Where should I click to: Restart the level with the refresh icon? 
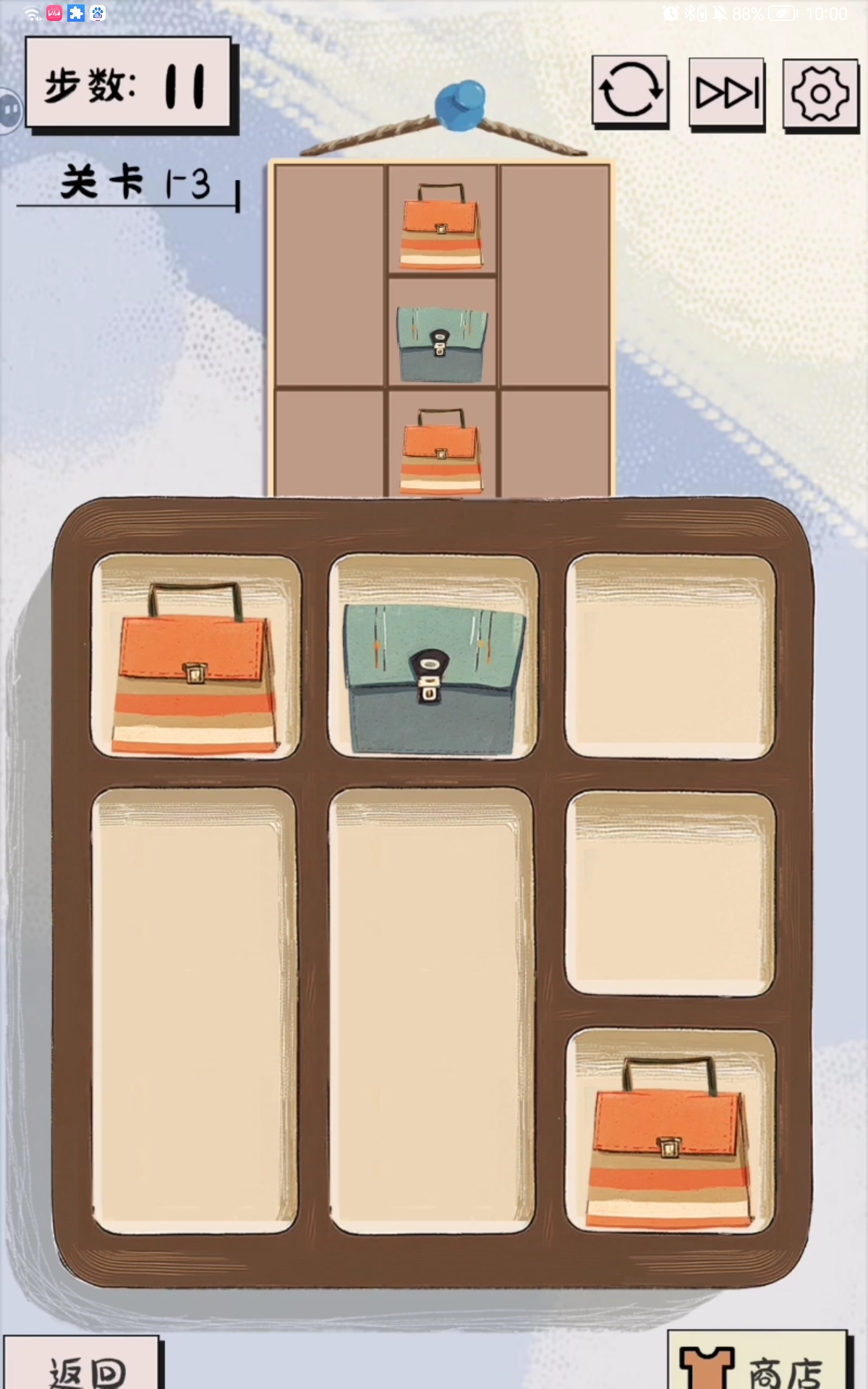coord(629,92)
